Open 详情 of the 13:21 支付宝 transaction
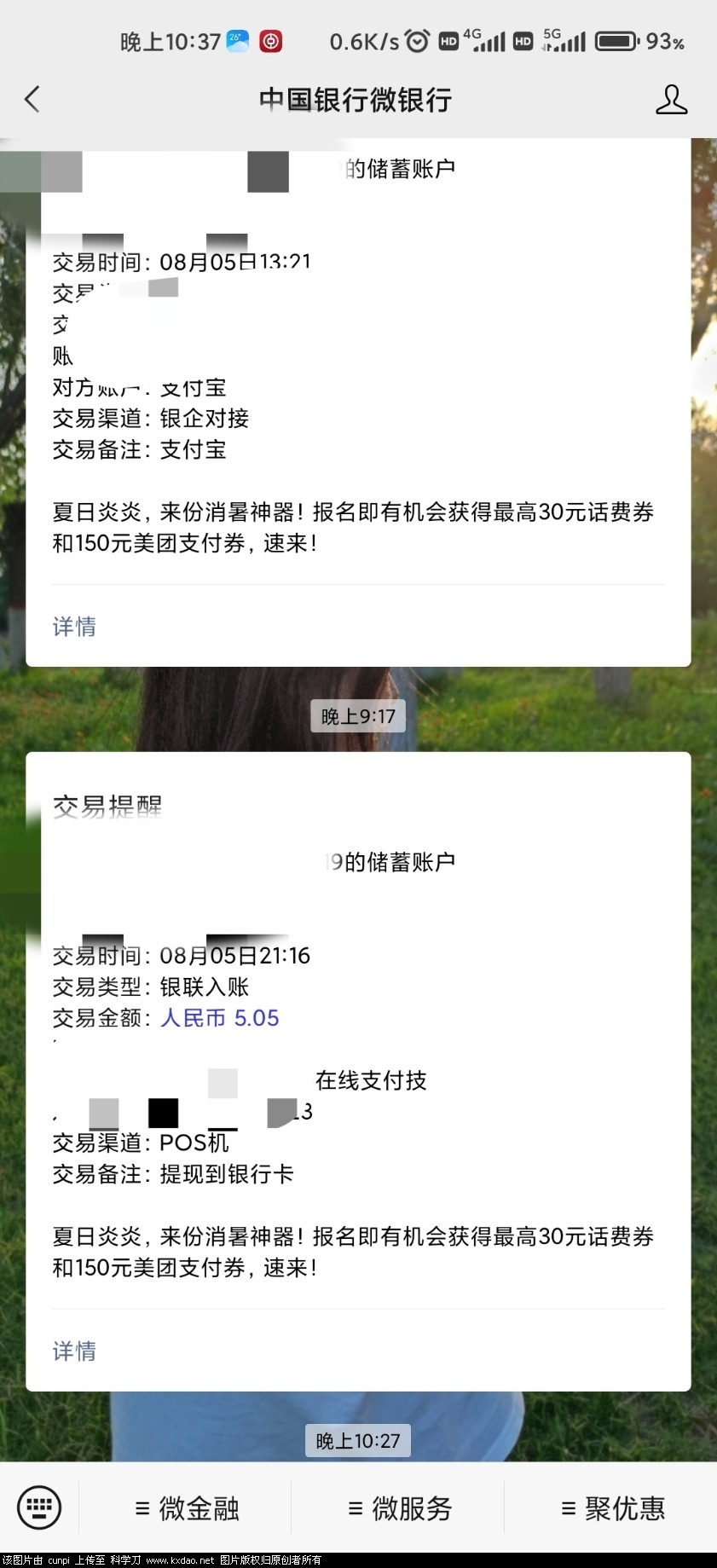 pyautogui.click(x=74, y=627)
